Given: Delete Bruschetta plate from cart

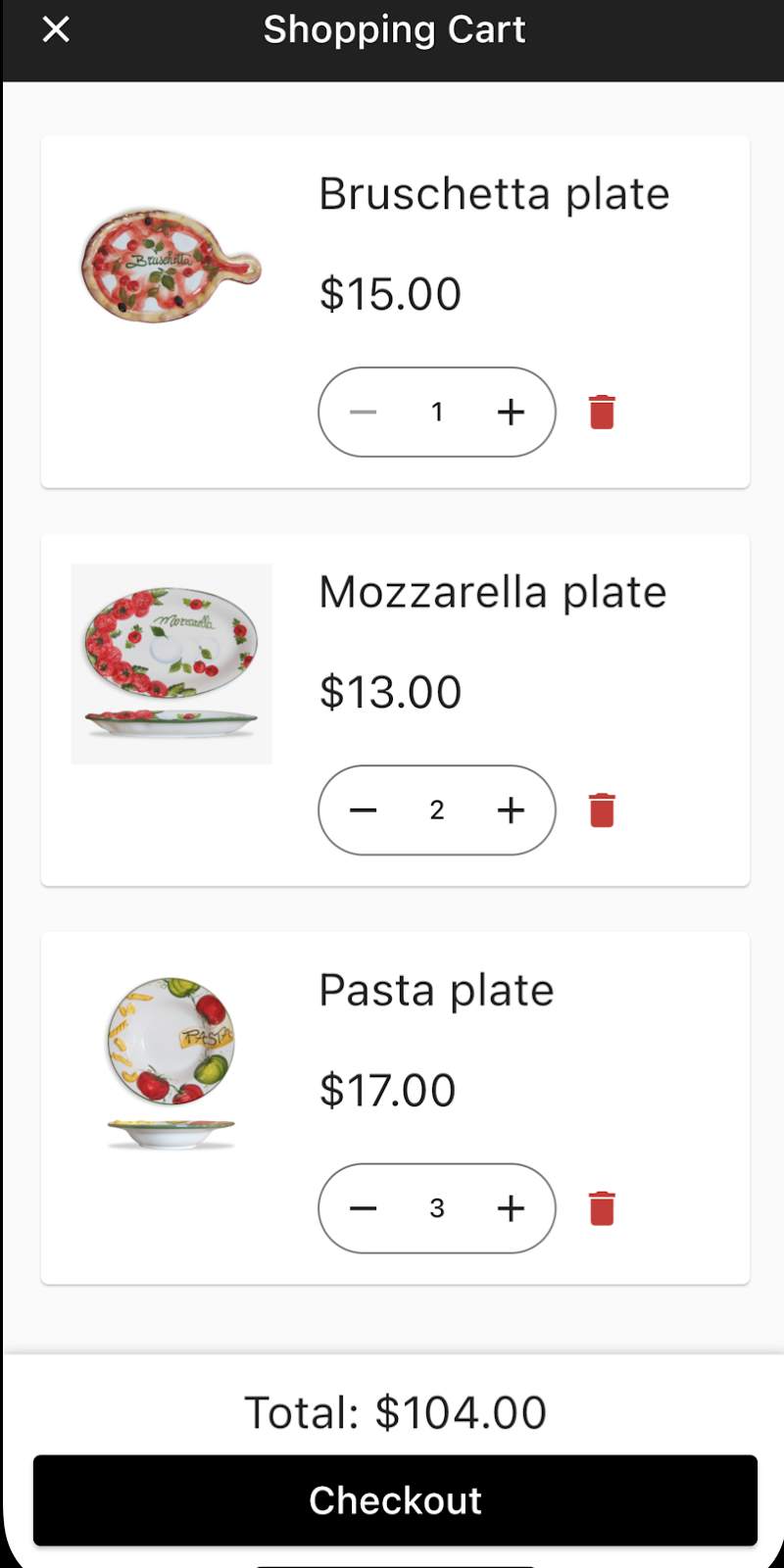Looking at the screenshot, I should 602,413.
